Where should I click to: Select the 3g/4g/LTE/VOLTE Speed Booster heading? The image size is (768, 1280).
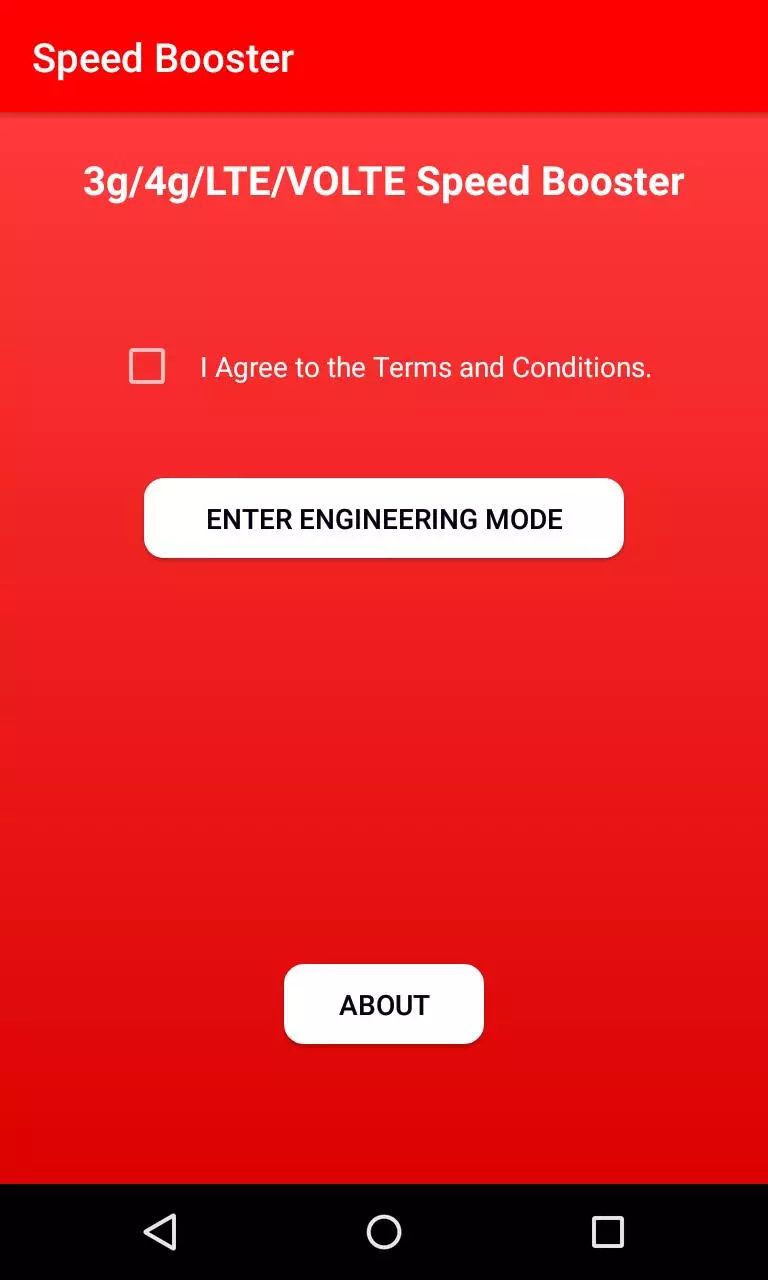[384, 181]
